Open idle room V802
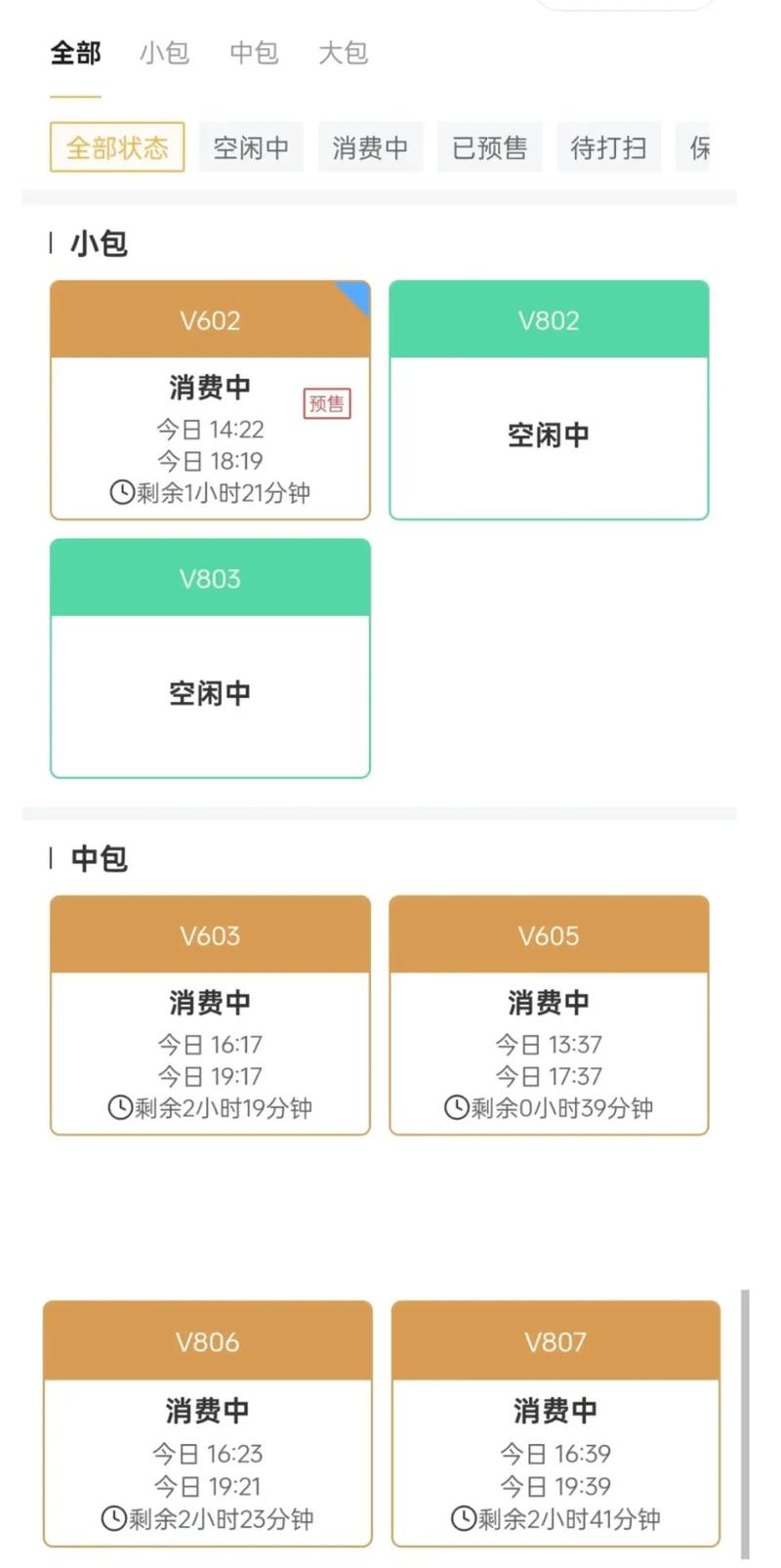The image size is (781, 1568). click(x=549, y=400)
